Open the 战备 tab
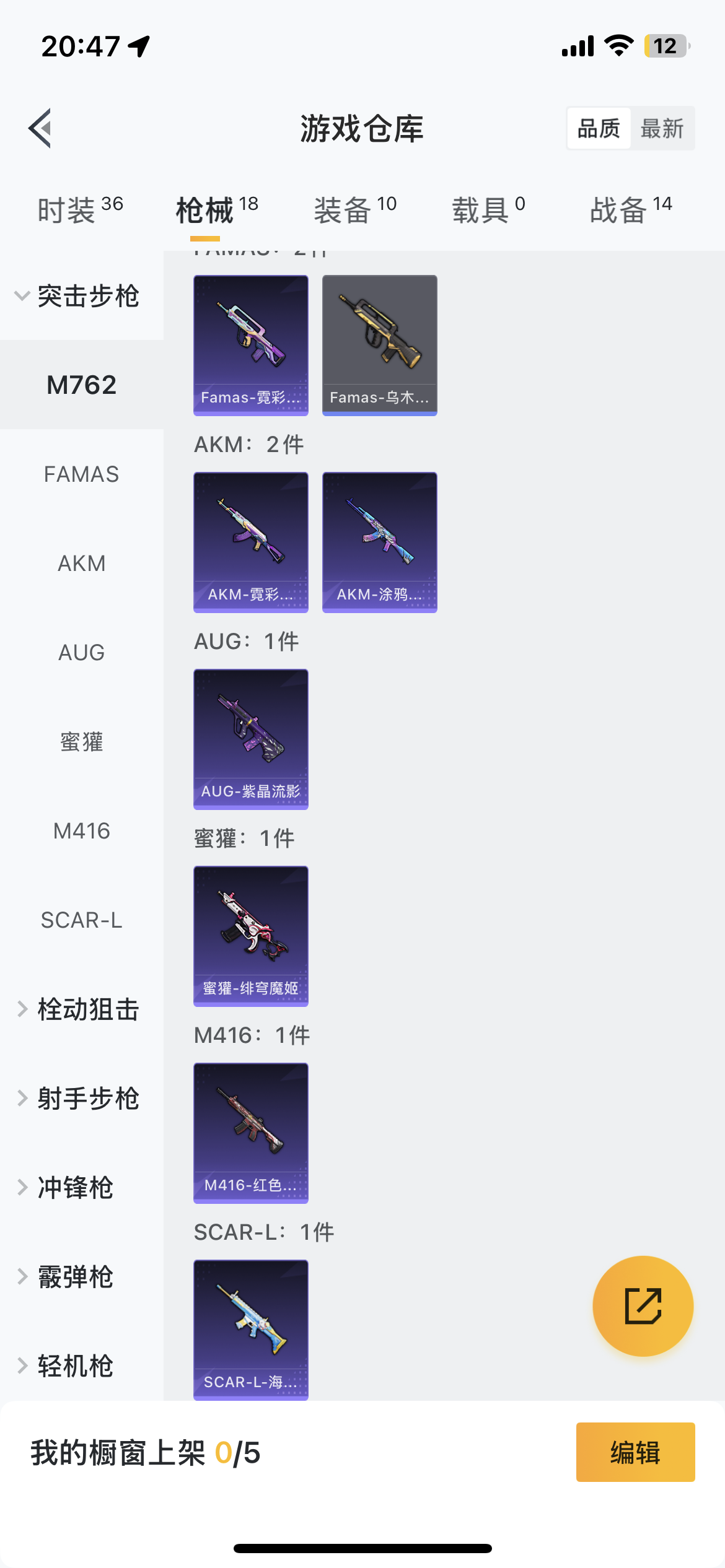The width and height of the screenshot is (725, 1568). coord(630,210)
